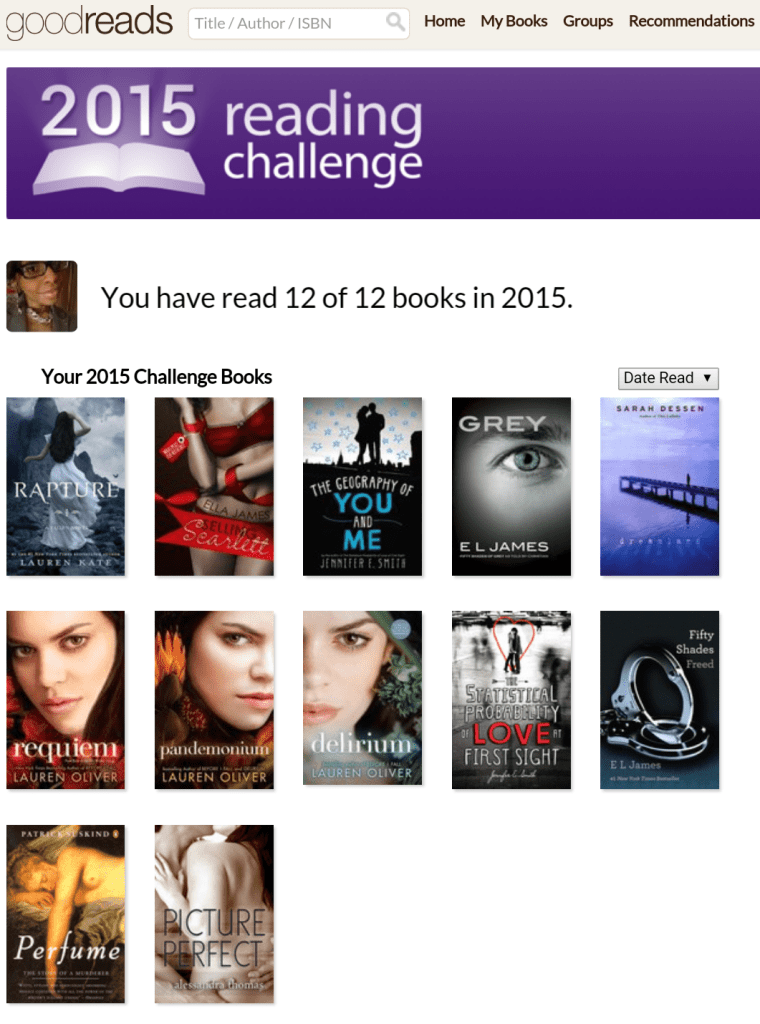Screen dimensions: 760x1024
Task: Open Recommendations
Action: [x=691, y=20]
